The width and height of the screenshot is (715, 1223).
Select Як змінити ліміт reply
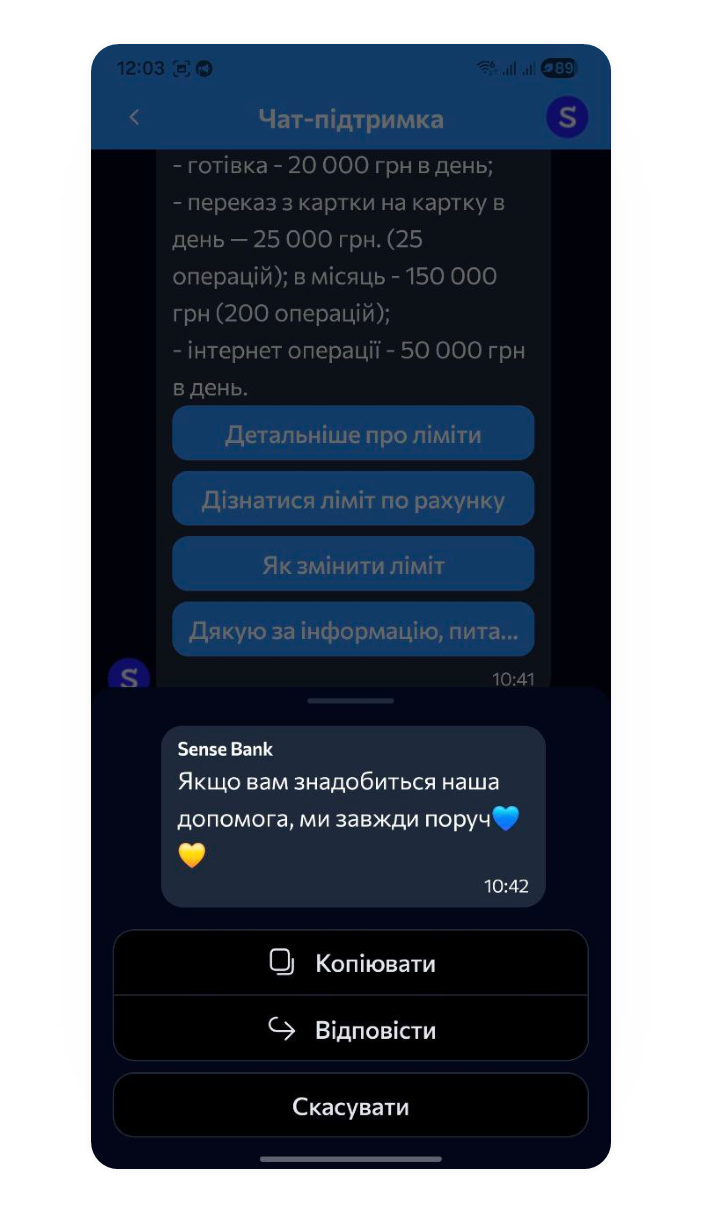pyautogui.click(x=353, y=565)
